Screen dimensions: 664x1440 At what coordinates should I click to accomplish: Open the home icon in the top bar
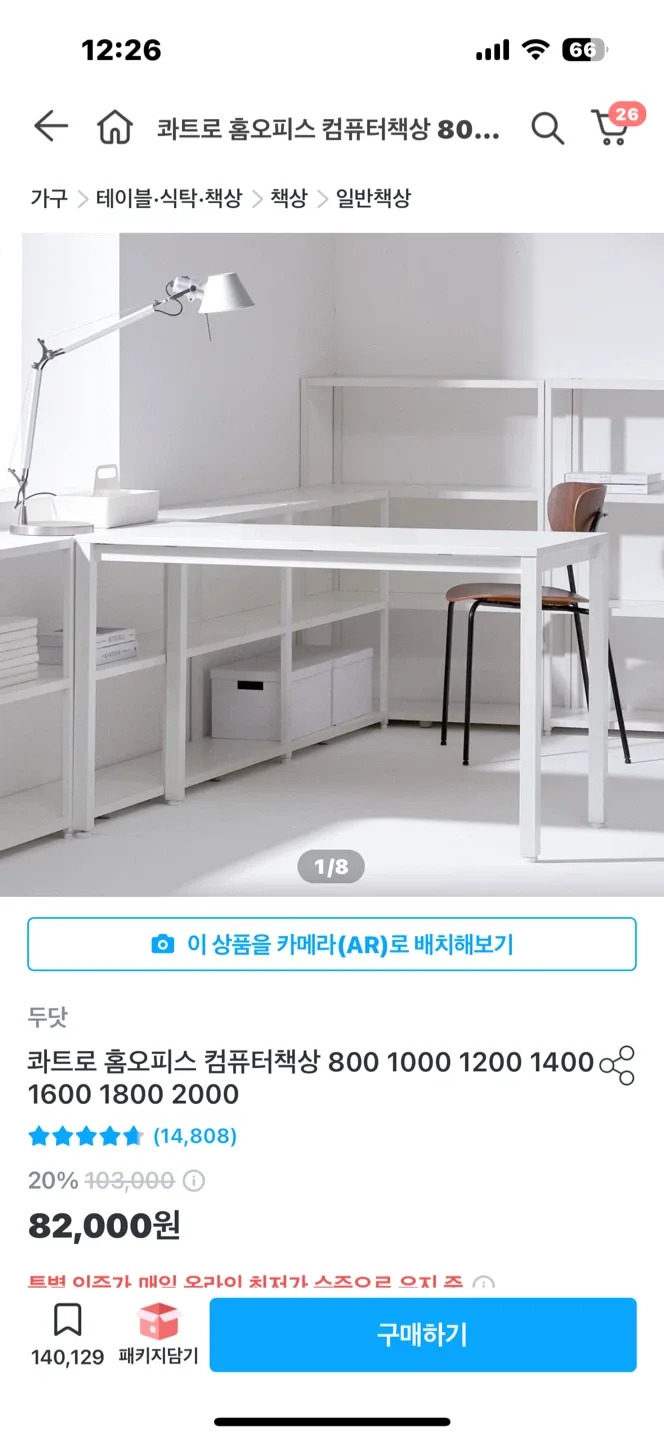[115, 128]
